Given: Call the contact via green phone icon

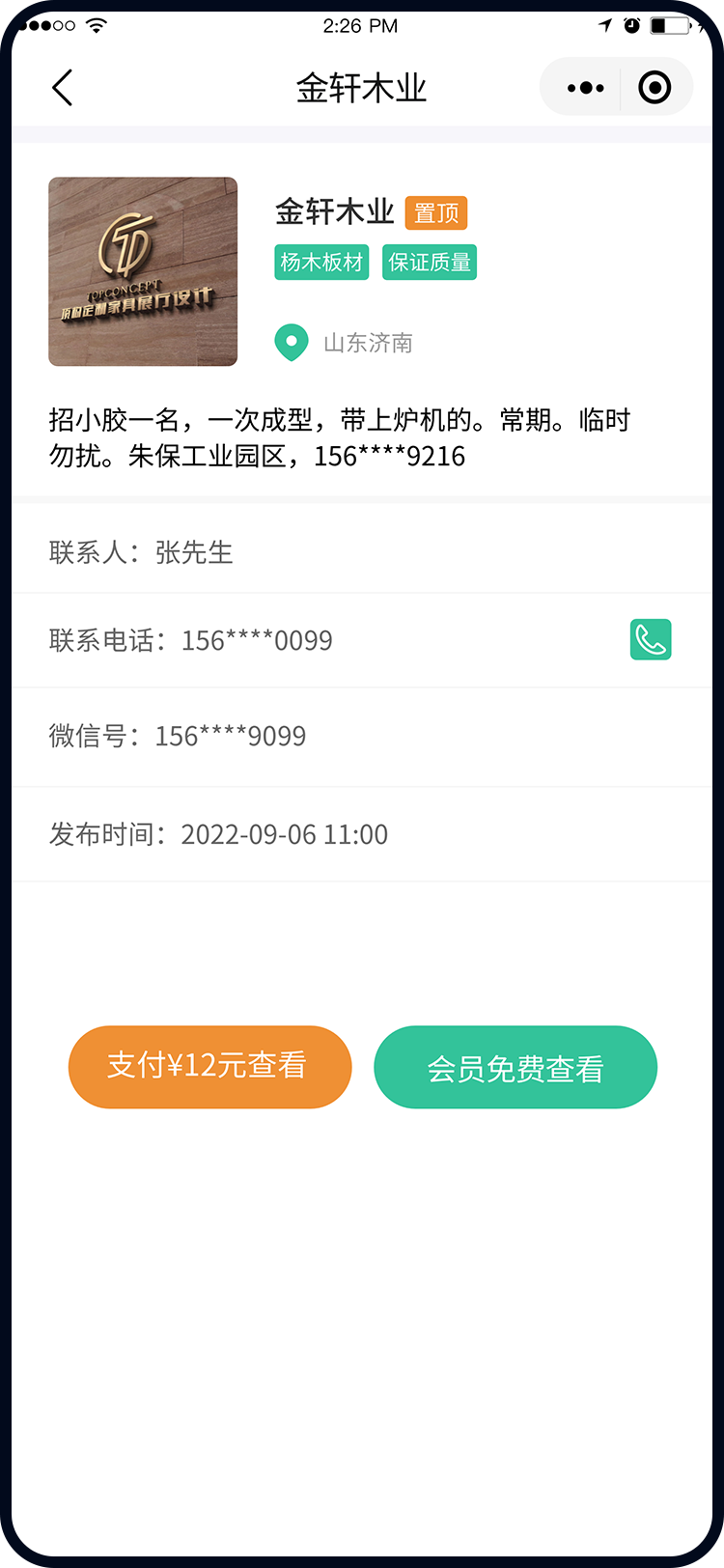Looking at the screenshot, I should coord(651,640).
